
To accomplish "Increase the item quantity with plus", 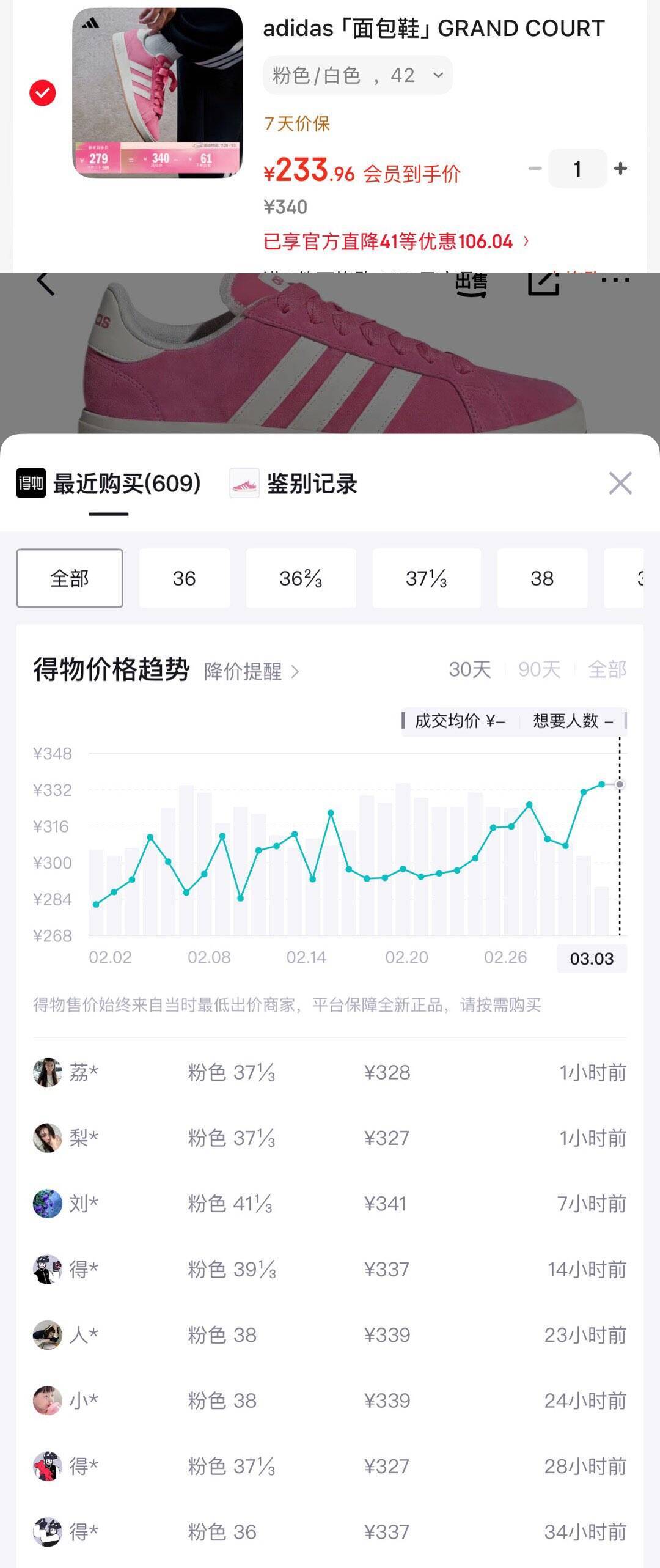I will [x=620, y=169].
